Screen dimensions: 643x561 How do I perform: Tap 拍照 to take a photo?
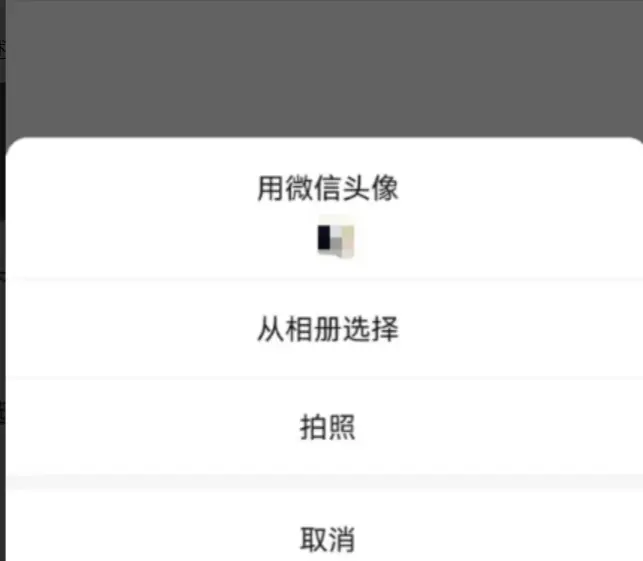pos(327,427)
